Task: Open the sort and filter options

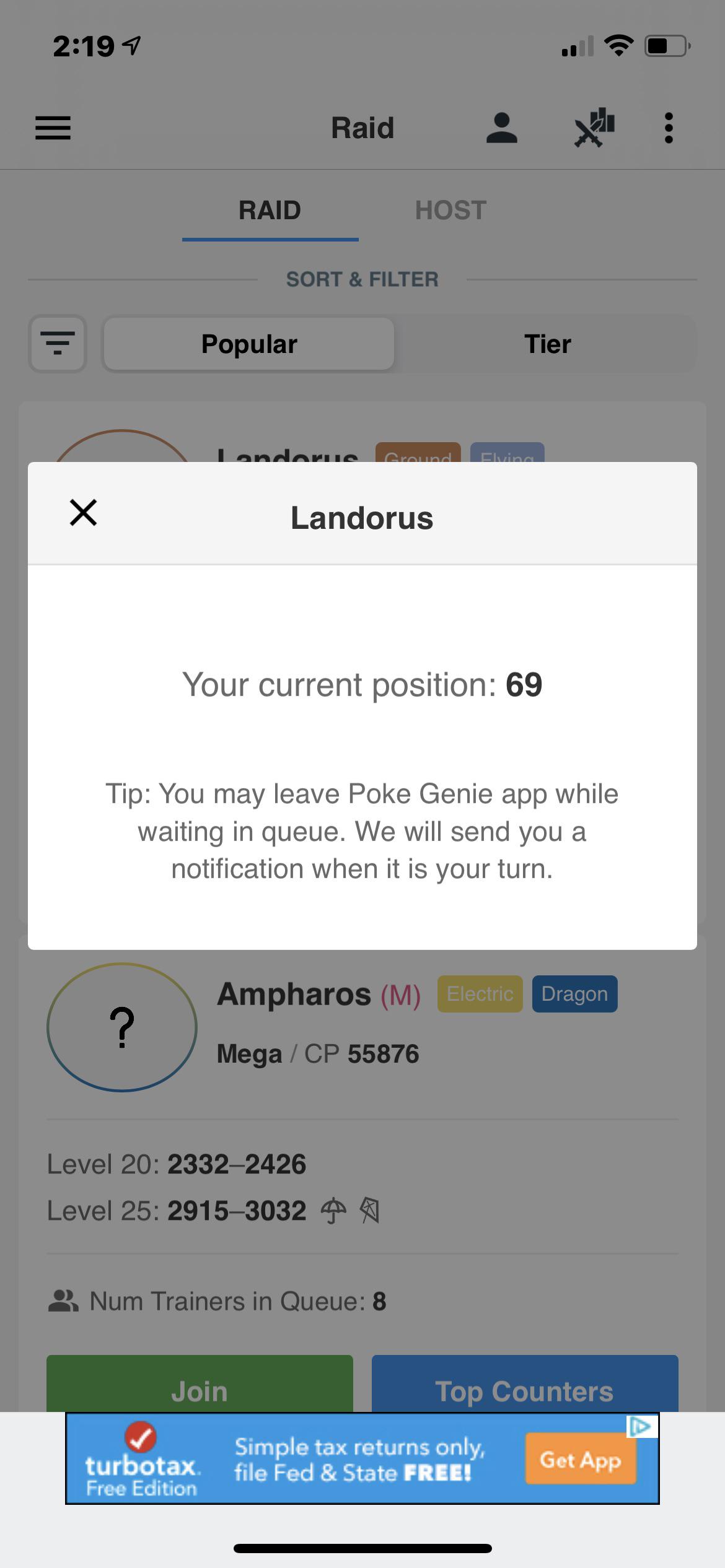Action: pyautogui.click(x=57, y=344)
